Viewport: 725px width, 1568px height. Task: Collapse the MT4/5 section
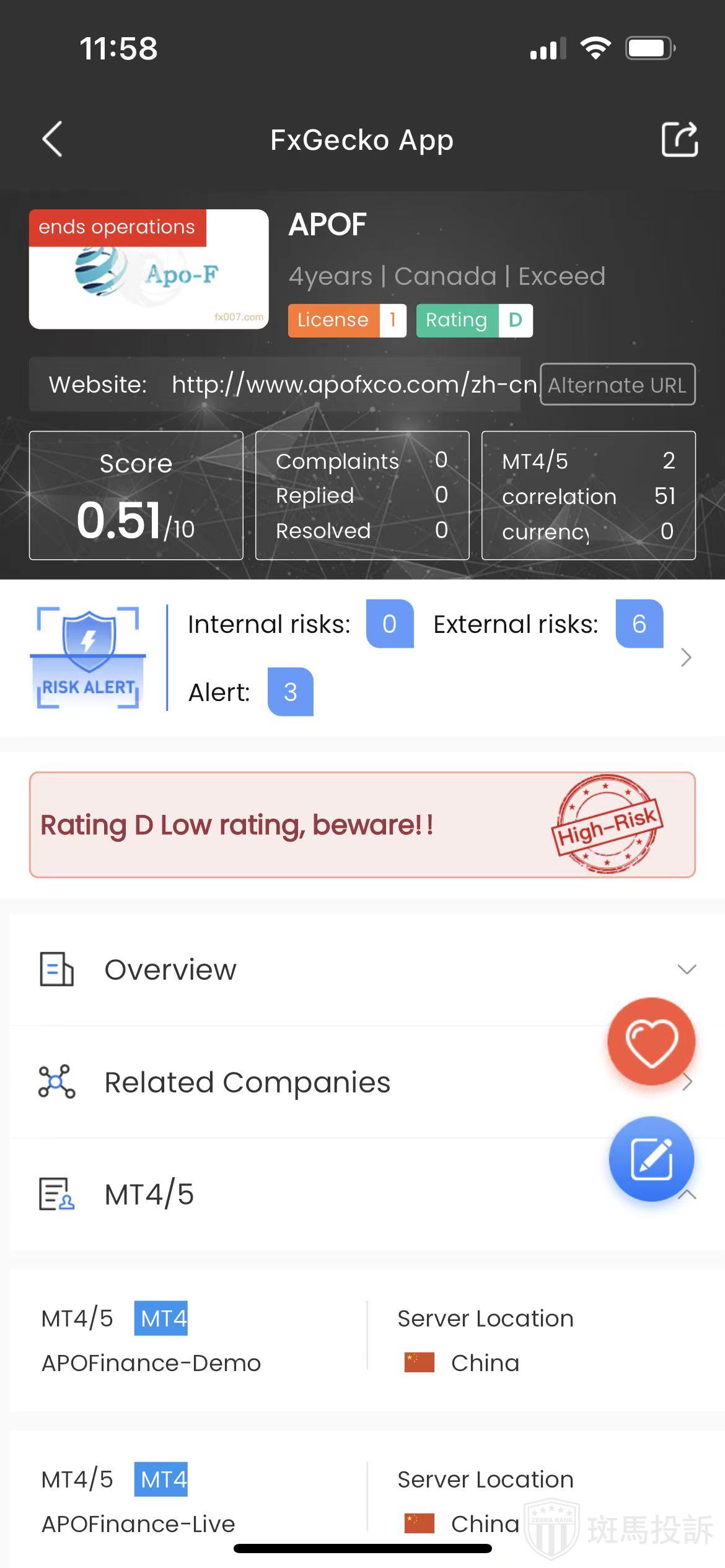tap(149, 1194)
